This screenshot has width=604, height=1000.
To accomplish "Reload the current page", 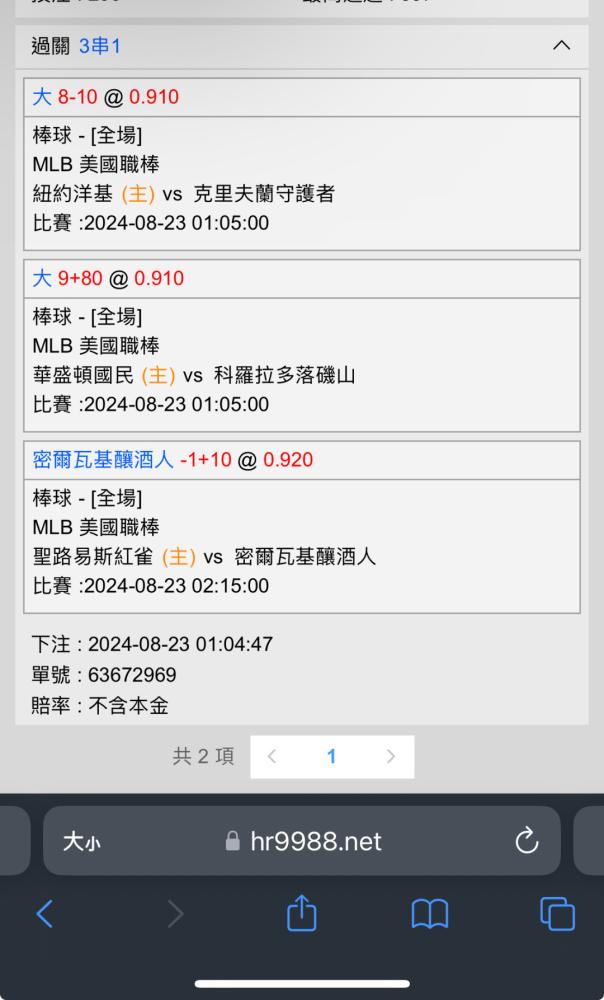I will click(x=527, y=841).
